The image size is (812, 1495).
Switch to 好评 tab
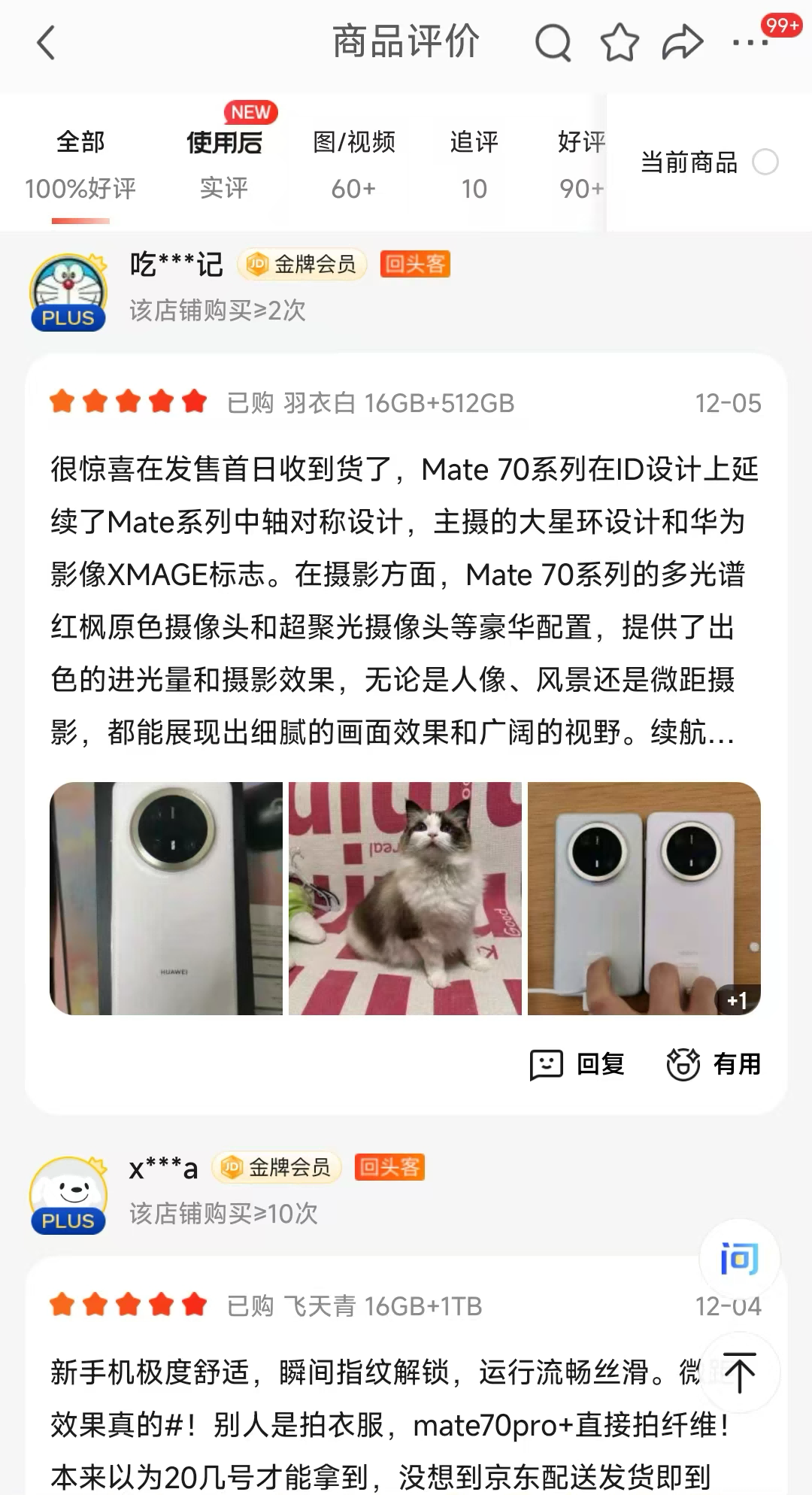(580, 162)
